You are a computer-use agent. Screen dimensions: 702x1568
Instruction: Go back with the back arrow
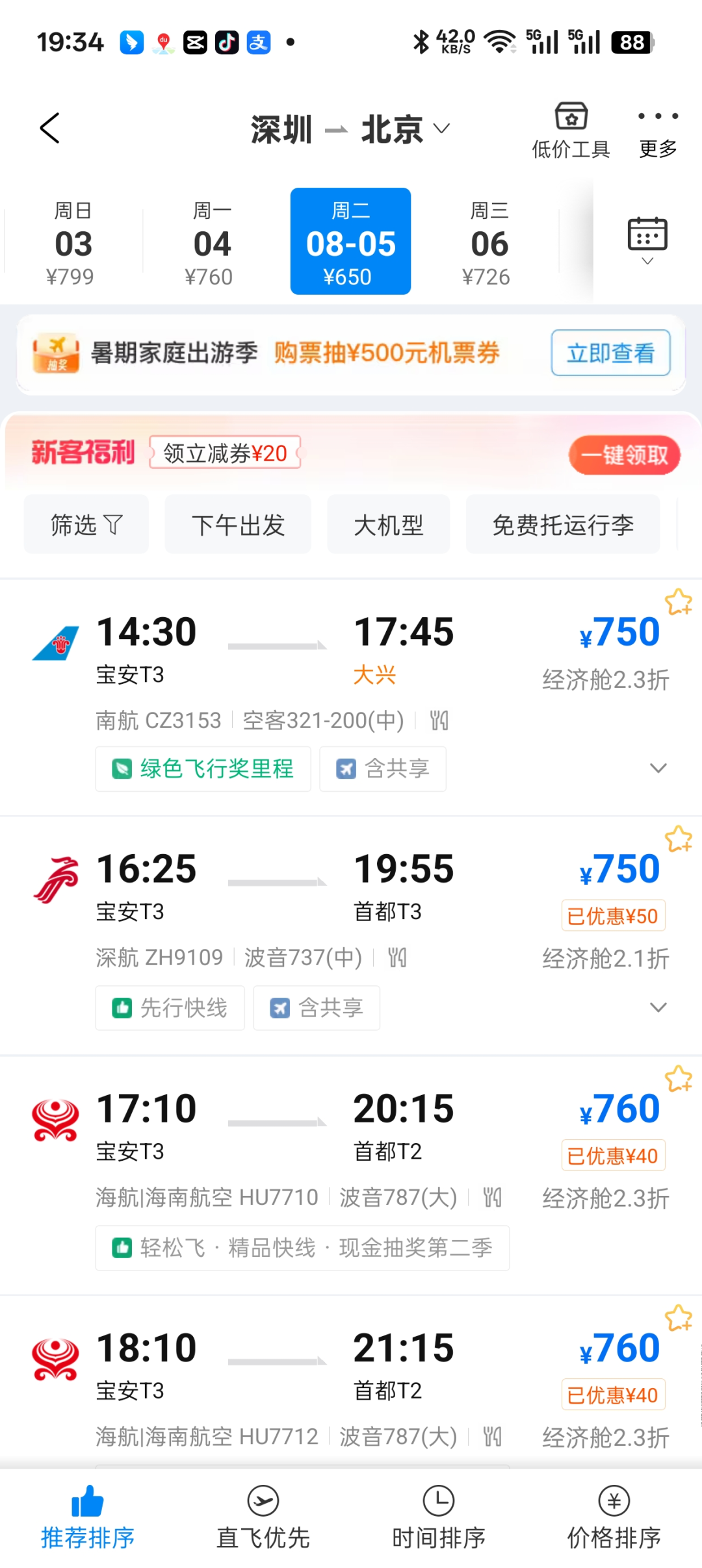pos(50,128)
